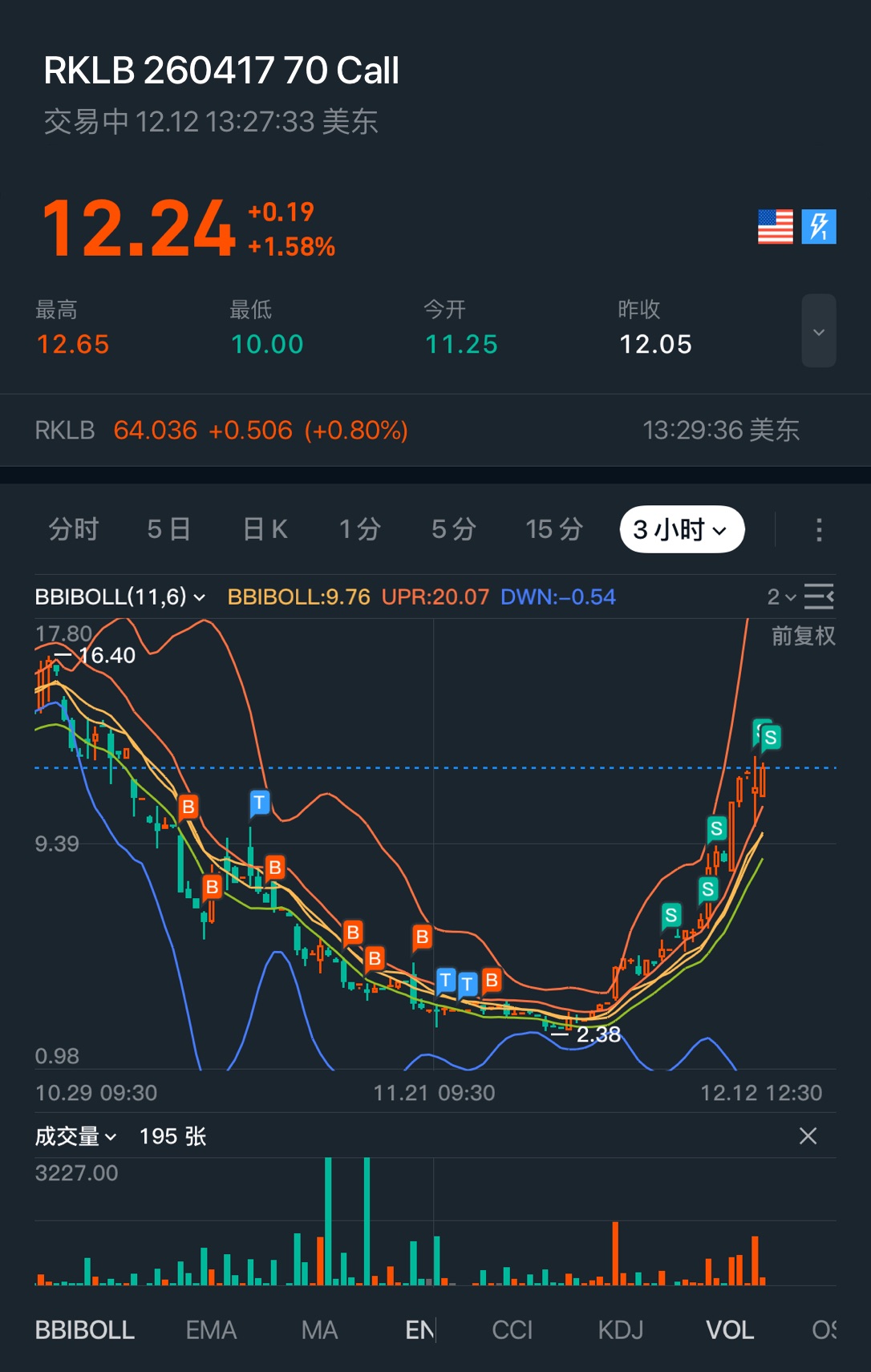The height and width of the screenshot is (1372, 871).
Task: Select the 15分 chart interval
Action: (553, 529)
